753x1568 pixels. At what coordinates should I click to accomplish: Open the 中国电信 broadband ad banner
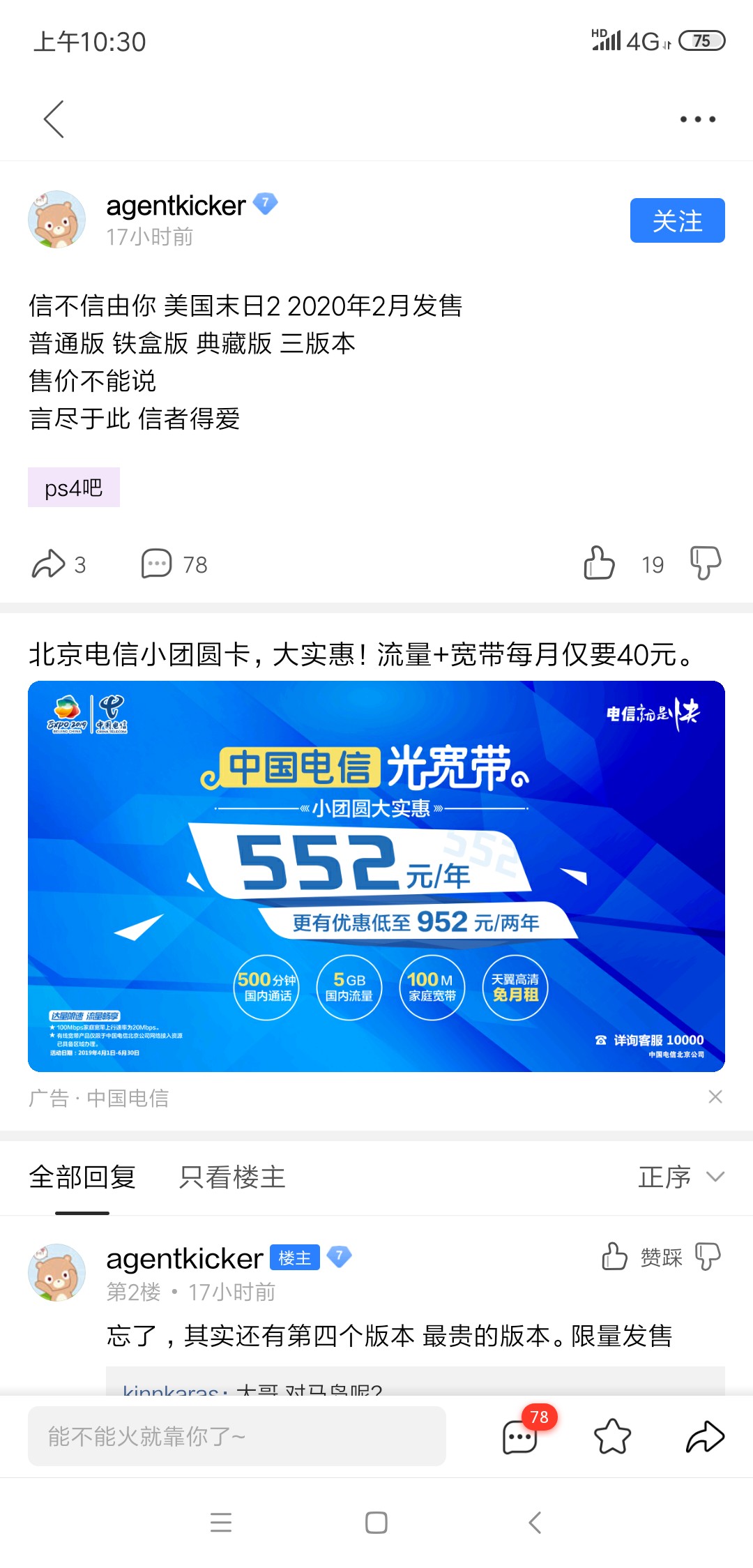click(376, 875)
